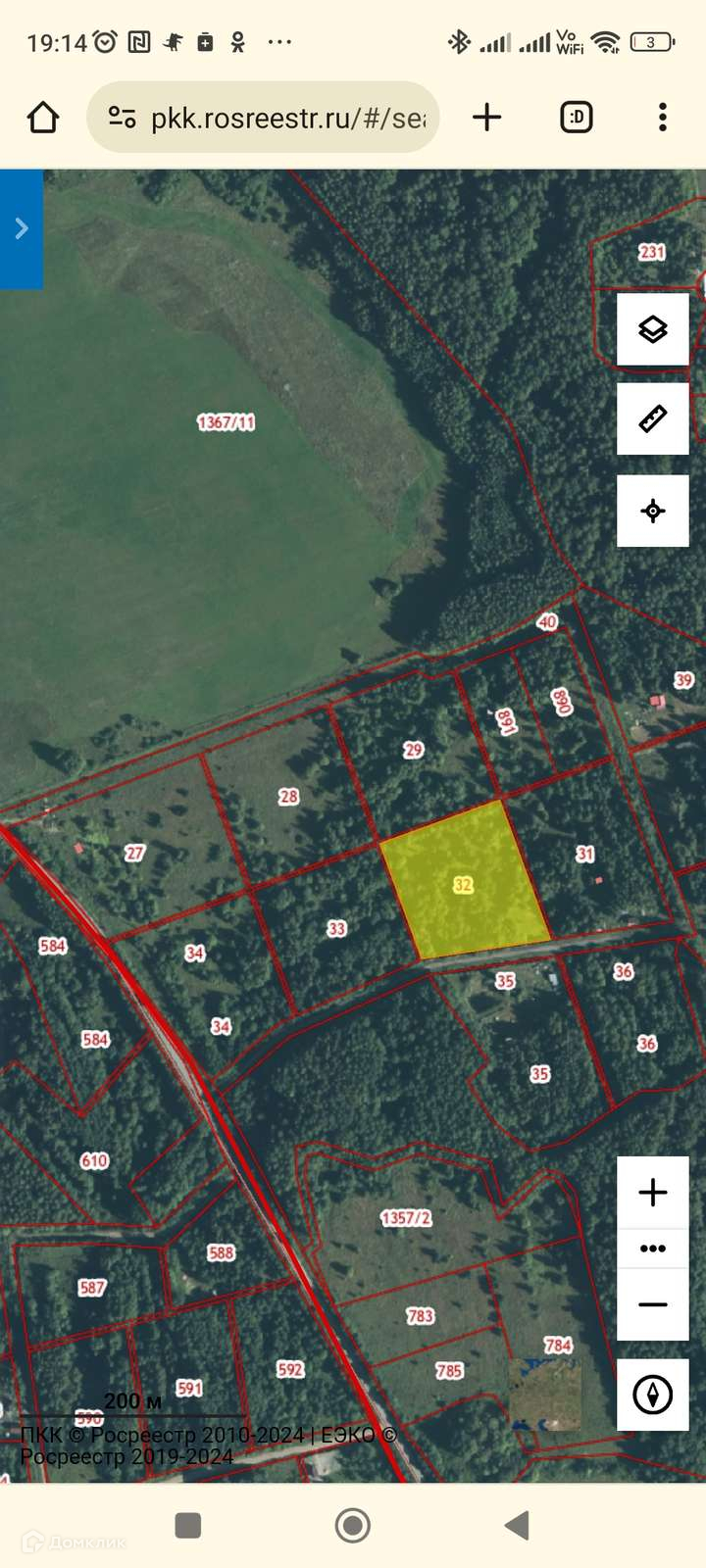Image resolution: width=706 pixels, height=1568 pixels.
Task: Reset map orientation with compass
Action: coord(652,1395)
